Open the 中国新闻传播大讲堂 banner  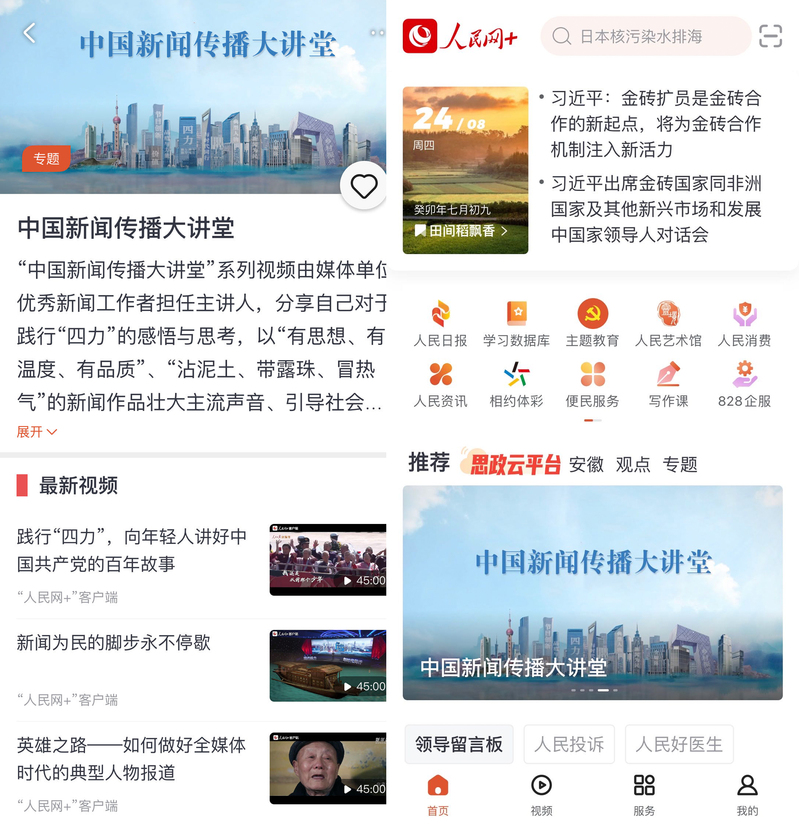592,592
